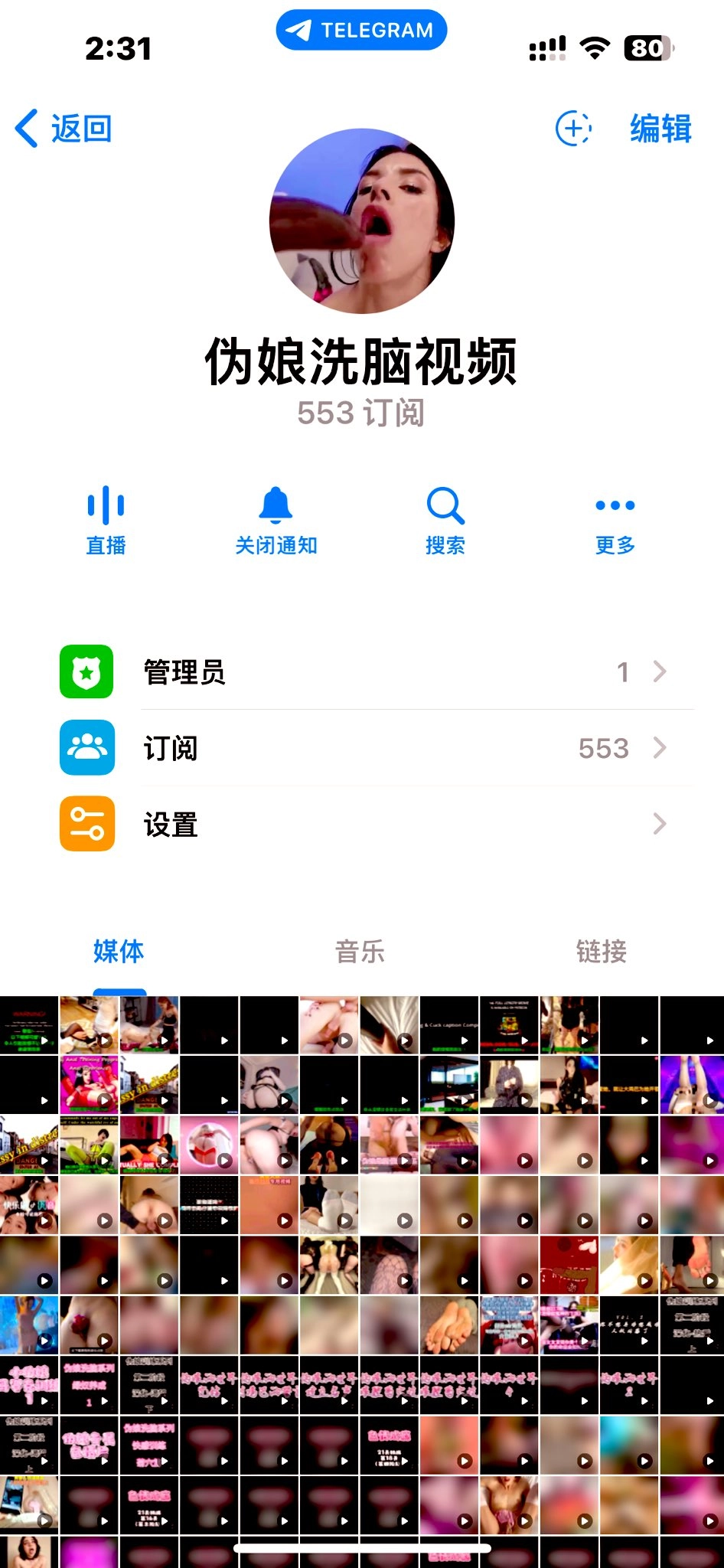Image resolution: width=724 pixels, height=1568 pixels.
Task: Switch to the 链接 tab
Action: [602, 952]
